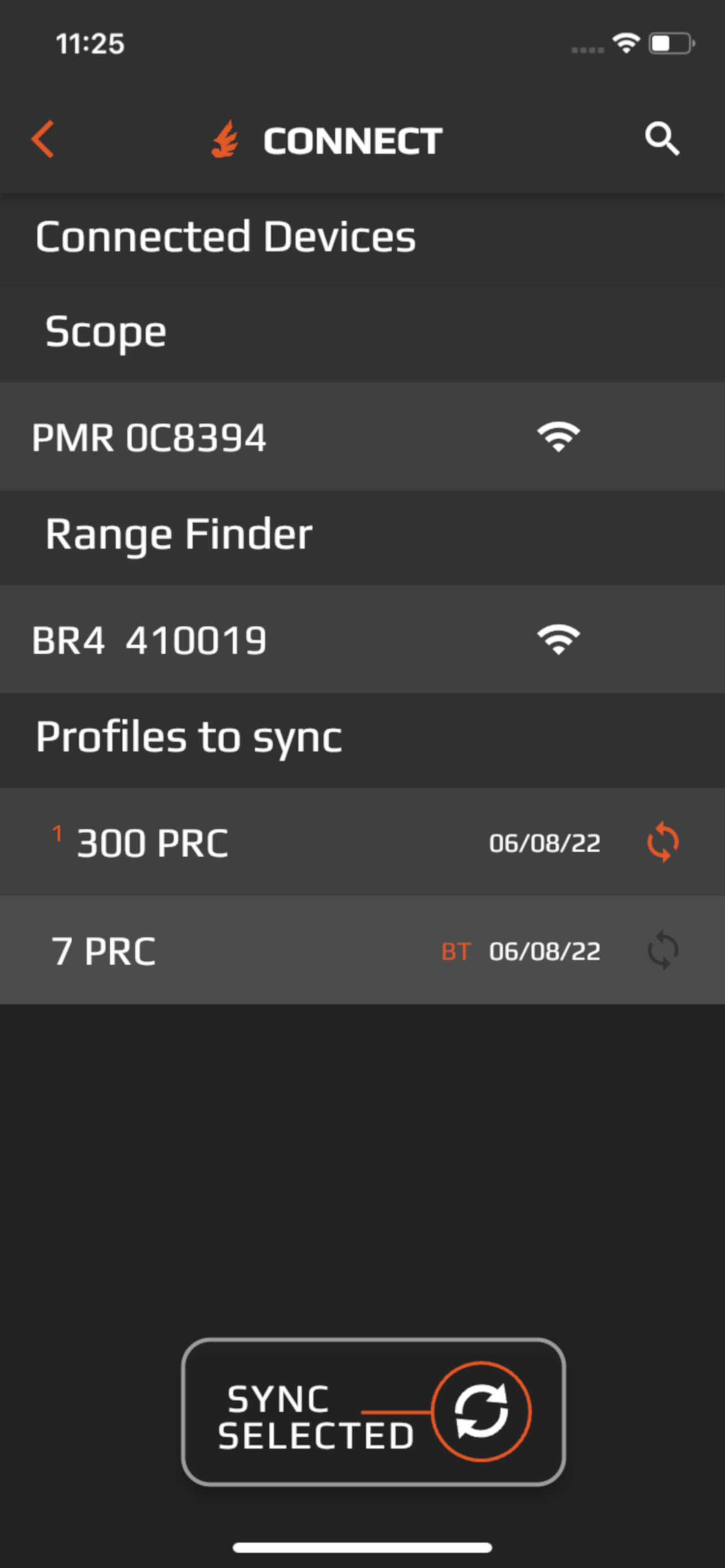
Task: Go back using the orange arrow
Action: tap(42, 139)
